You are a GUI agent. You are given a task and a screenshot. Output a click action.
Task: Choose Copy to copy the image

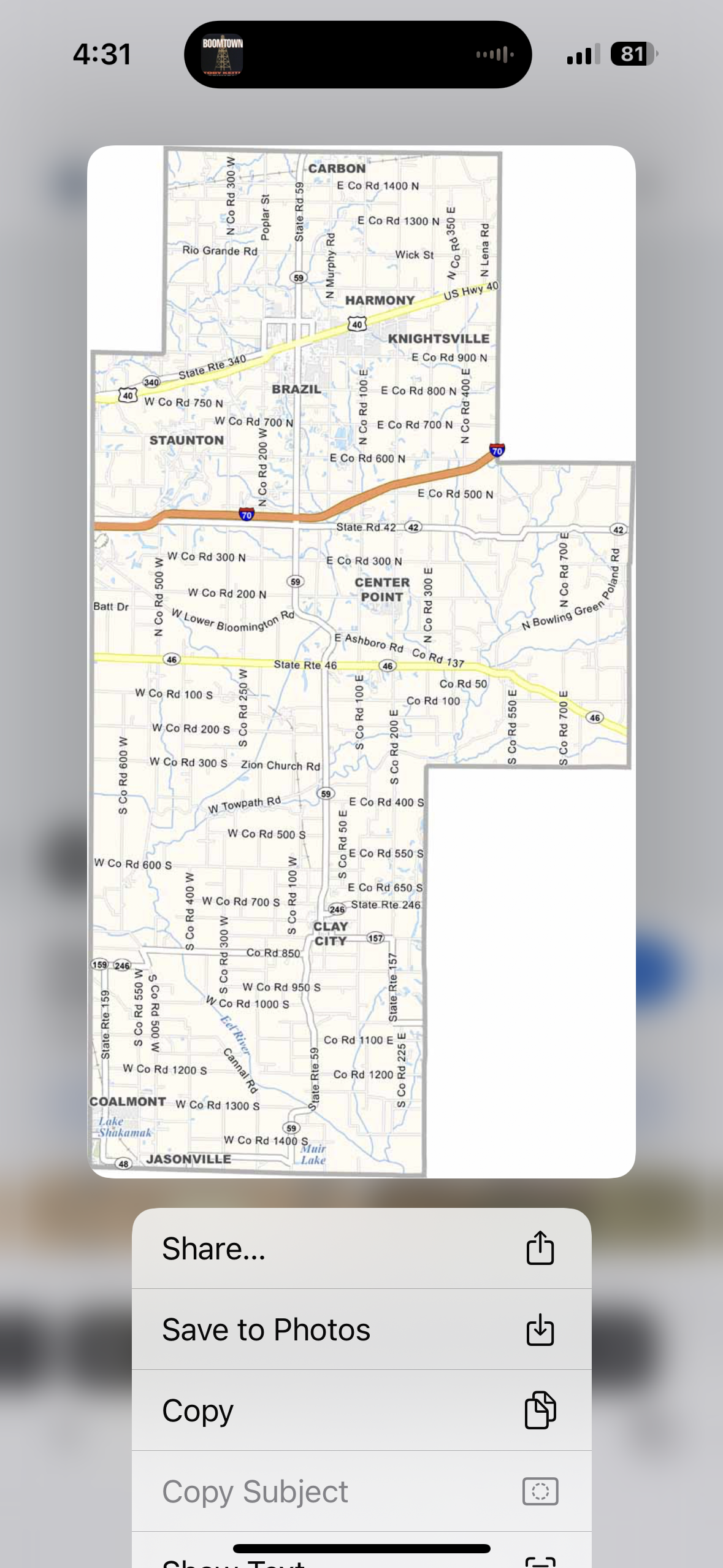pos(361,1410)
